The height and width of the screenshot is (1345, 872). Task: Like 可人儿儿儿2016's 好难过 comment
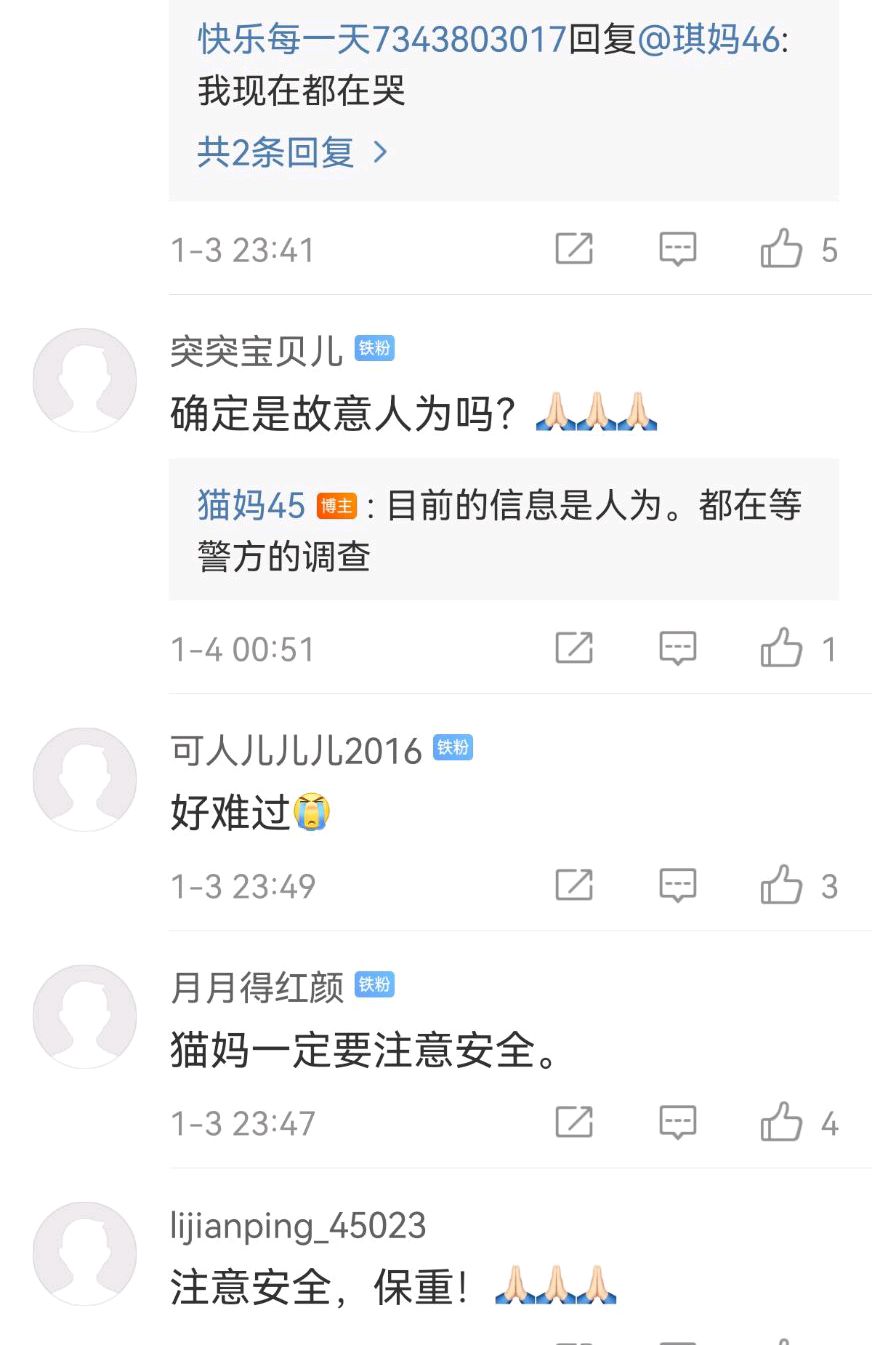pyautogui.click(x=782, y=885)
